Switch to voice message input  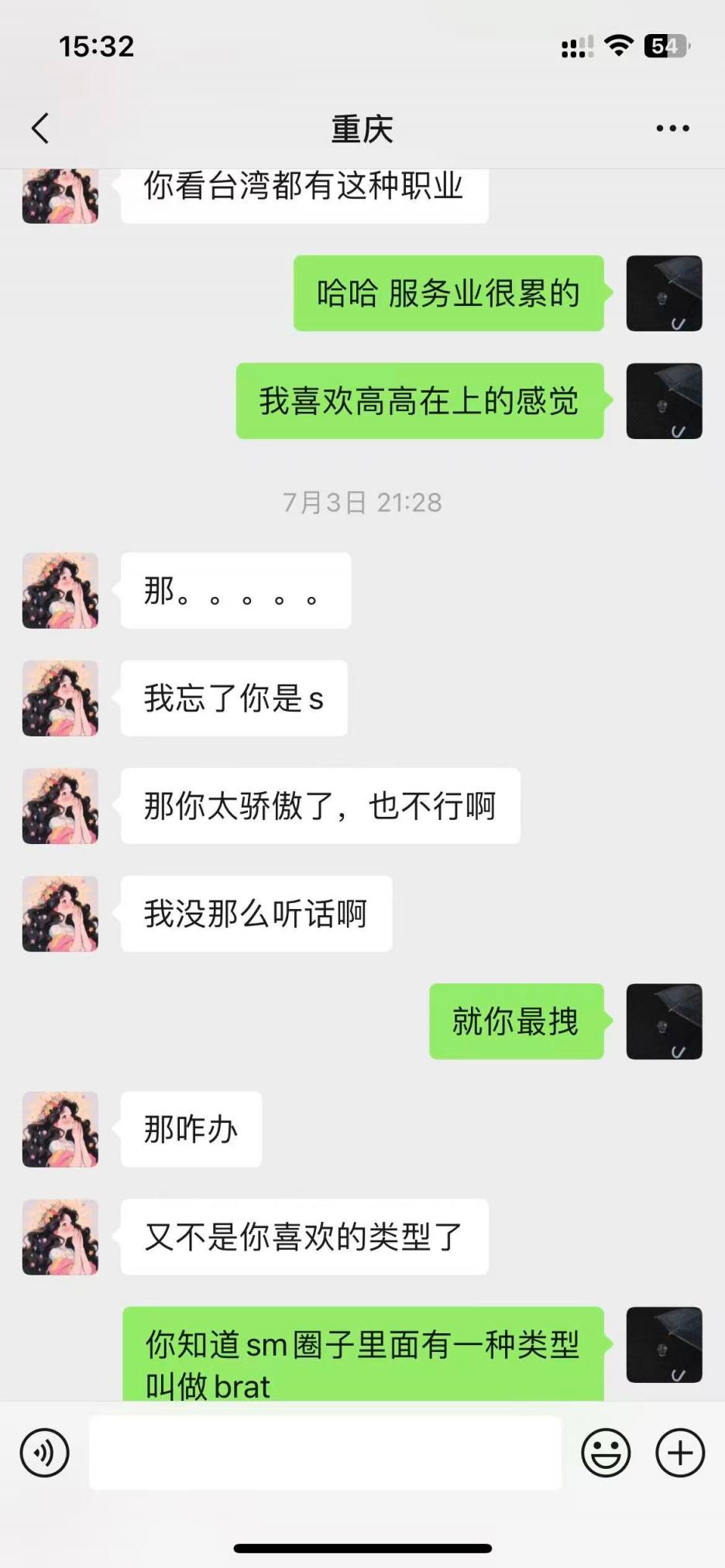[x=45, y=1453]
